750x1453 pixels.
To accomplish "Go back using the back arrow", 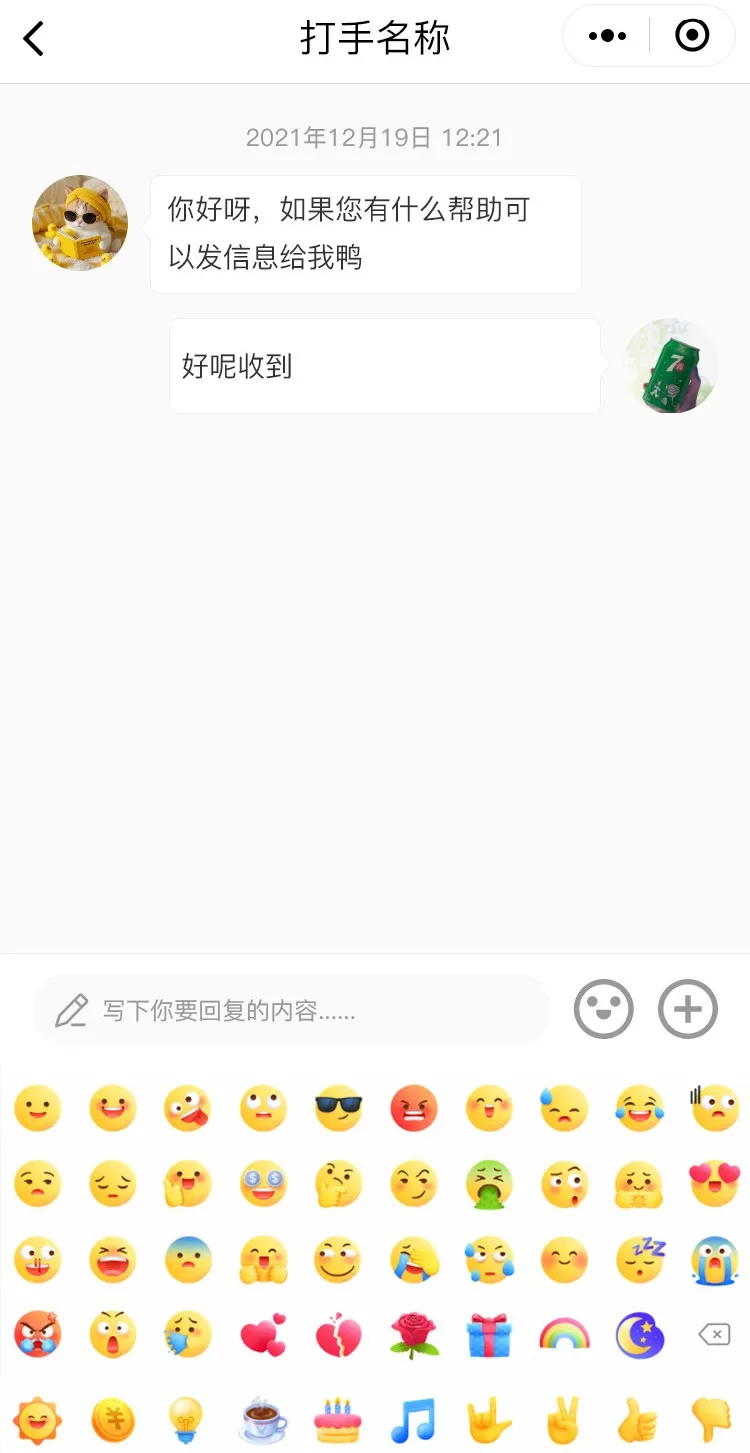I will (x=32, y=35).
